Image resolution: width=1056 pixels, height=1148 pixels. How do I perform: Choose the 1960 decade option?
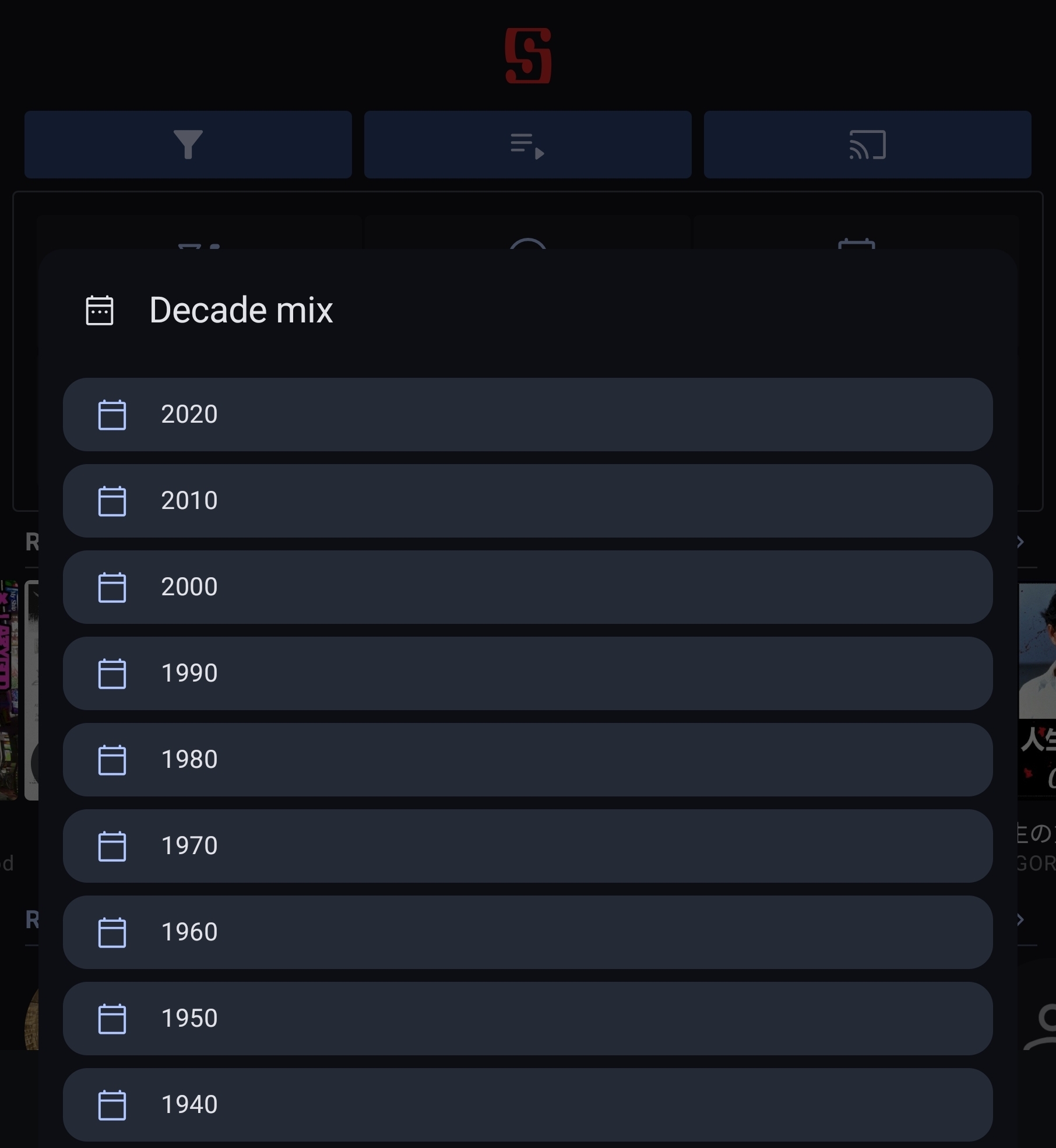coord(527,932)
